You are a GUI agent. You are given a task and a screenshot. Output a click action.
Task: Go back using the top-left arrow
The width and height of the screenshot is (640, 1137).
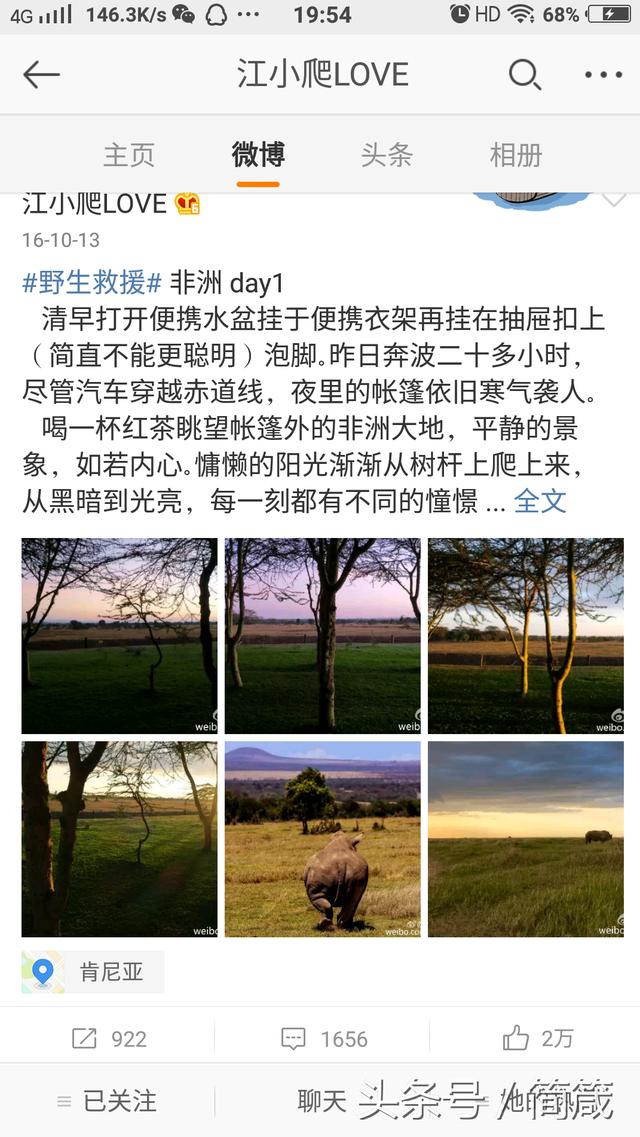[41, 75]
